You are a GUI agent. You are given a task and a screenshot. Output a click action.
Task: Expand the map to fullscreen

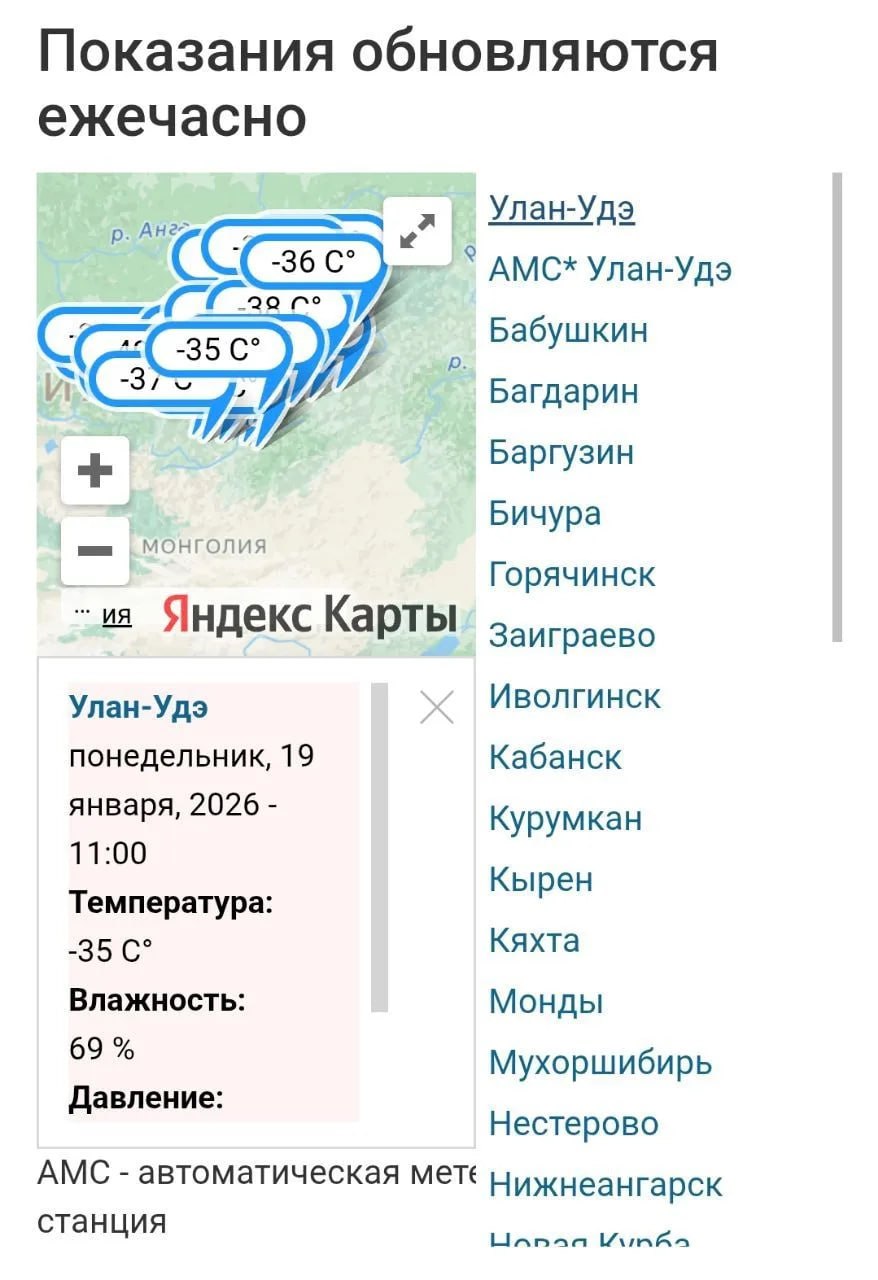pyautogui.click(x=417, y=231)
